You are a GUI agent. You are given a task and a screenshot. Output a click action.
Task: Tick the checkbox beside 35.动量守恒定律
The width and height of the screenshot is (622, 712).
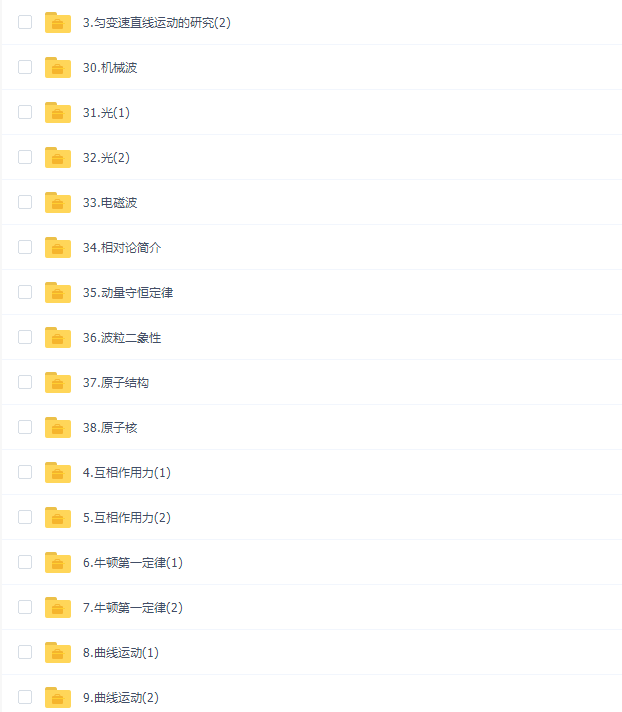25,292
